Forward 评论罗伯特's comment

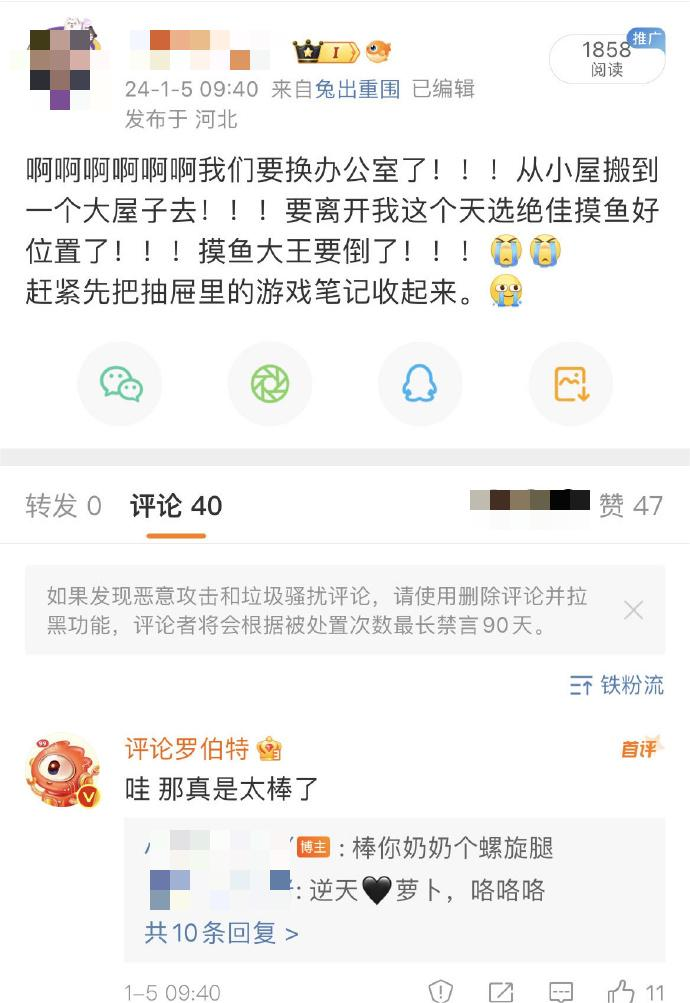(501, 992)
